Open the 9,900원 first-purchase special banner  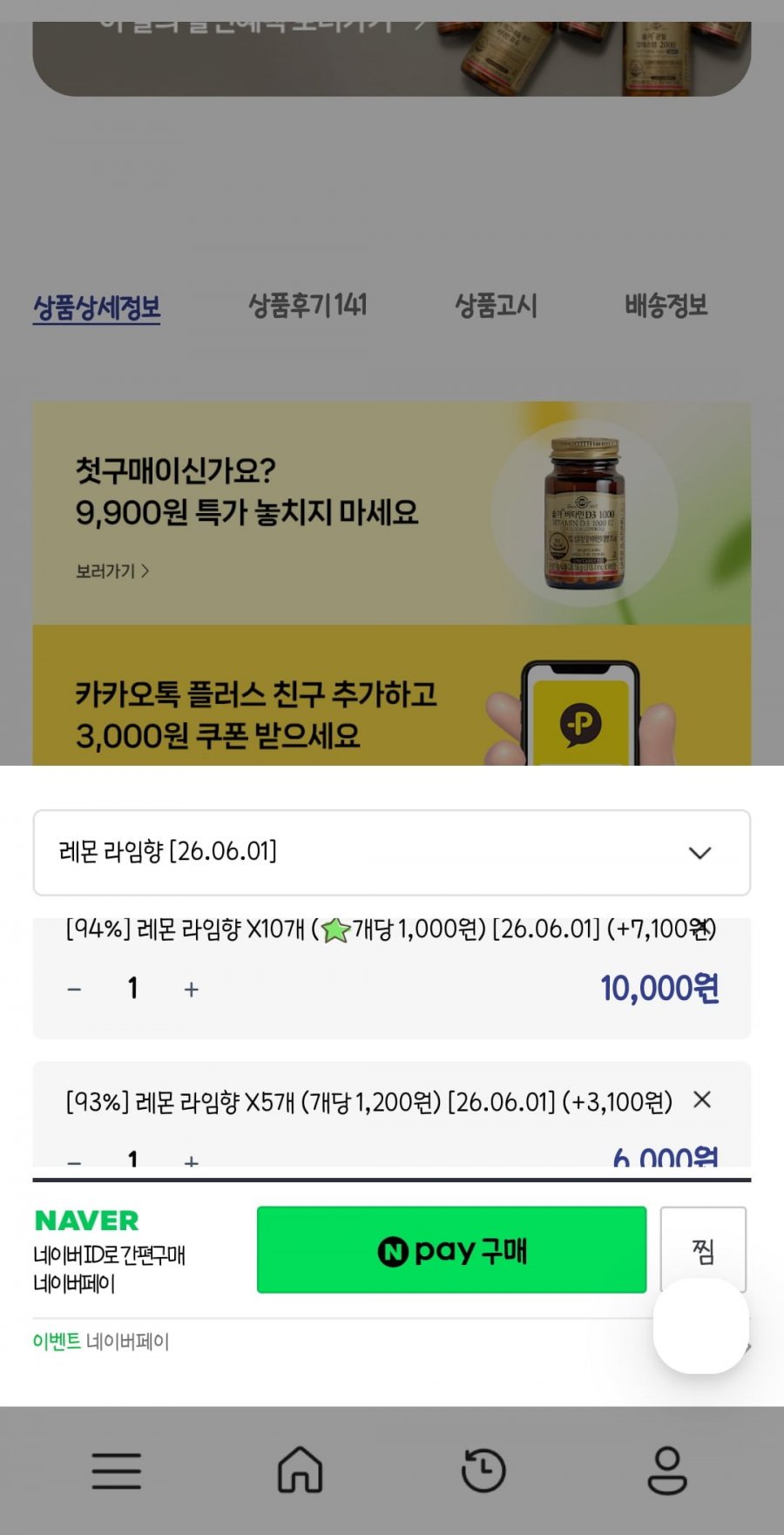pos(391,513)
